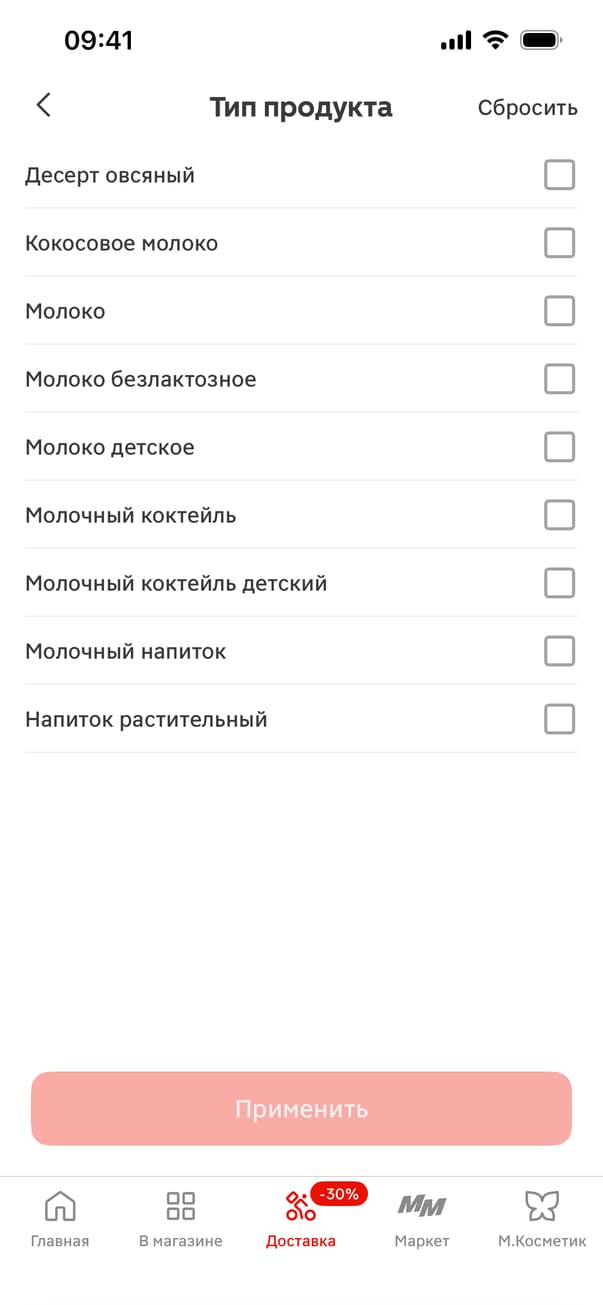This screenshot has height=1305, width=603.
Task: Check the Десерт овсяный checkbox
Action: tap(559, 175)
